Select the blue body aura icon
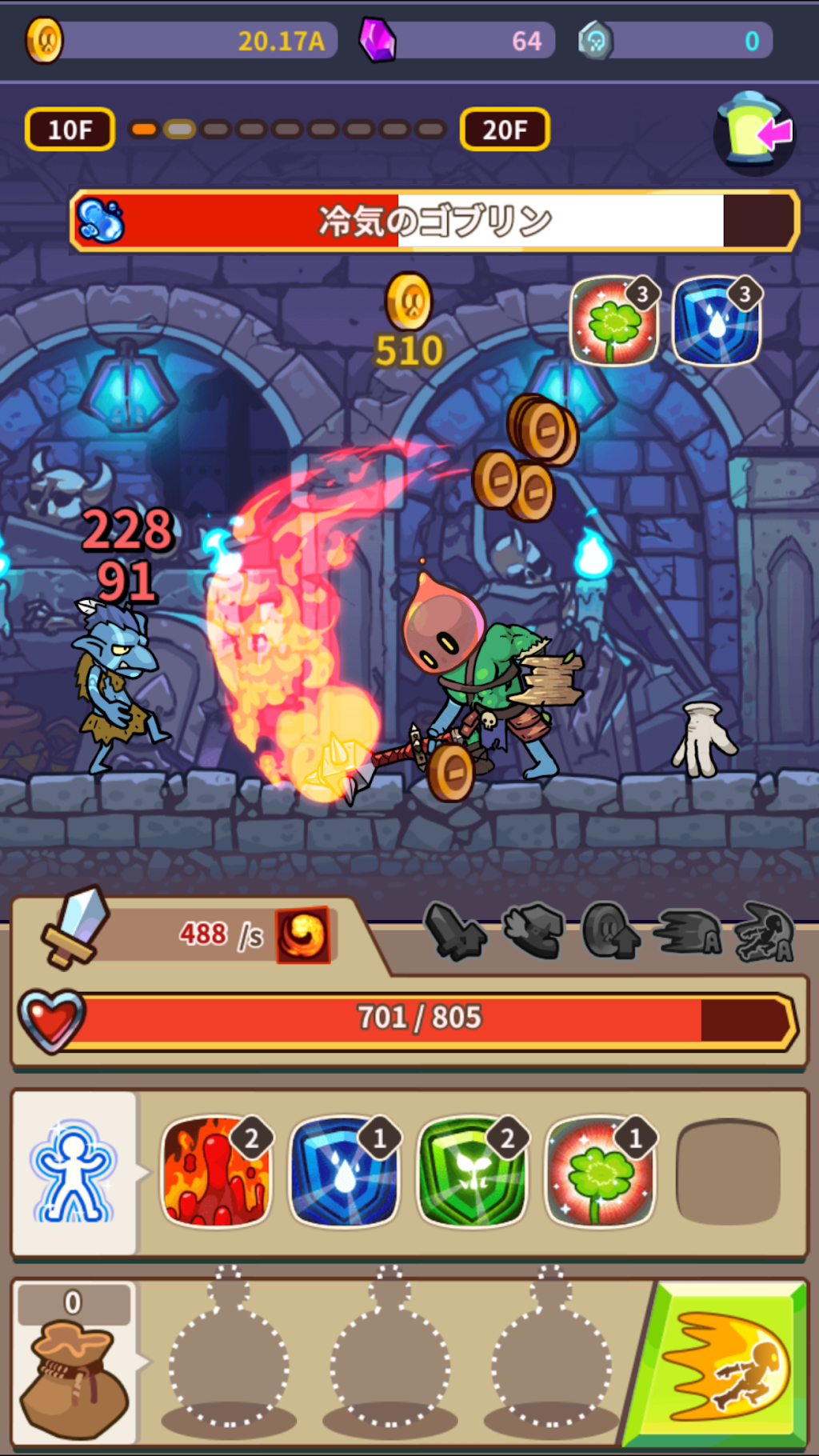 tap(74, 1171)
